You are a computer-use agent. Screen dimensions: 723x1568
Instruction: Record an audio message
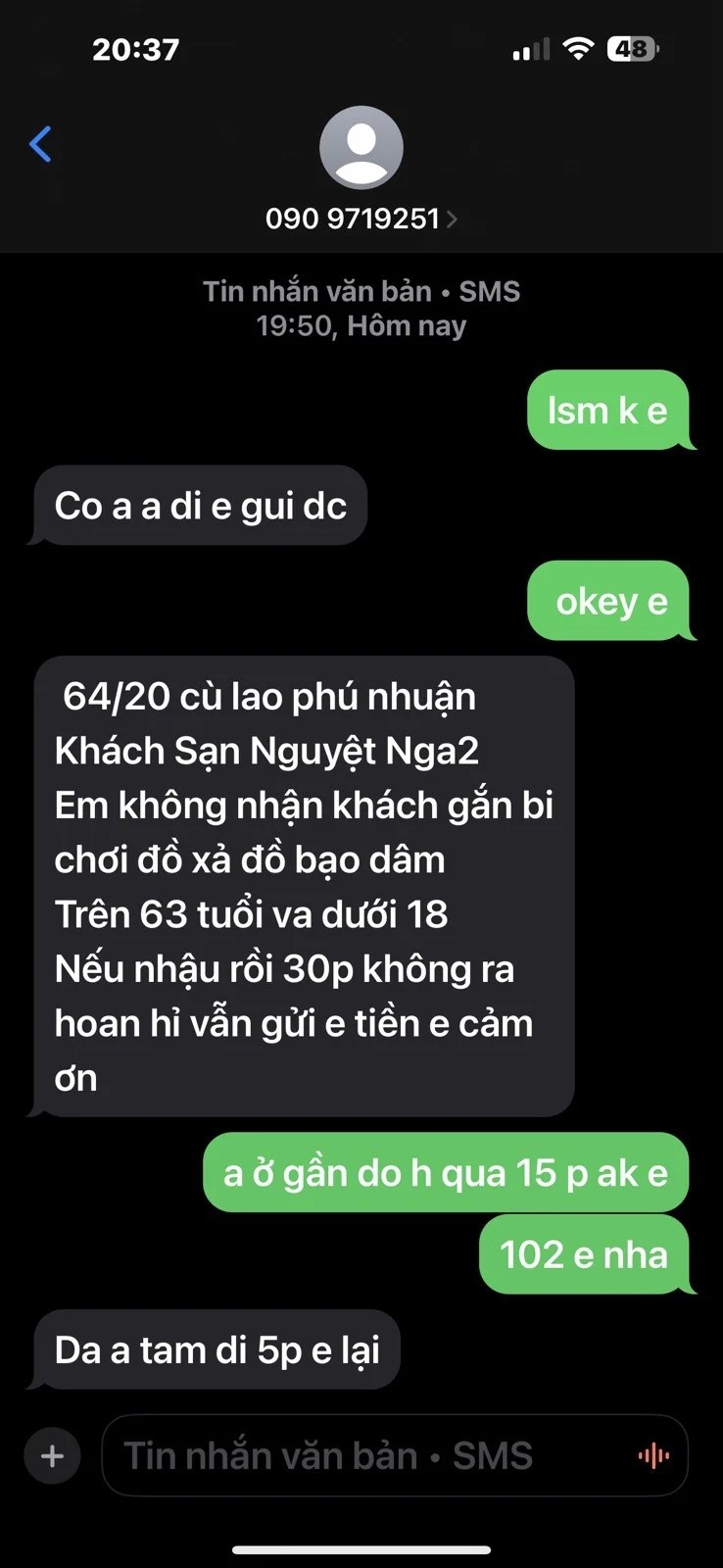(653, 1455)
